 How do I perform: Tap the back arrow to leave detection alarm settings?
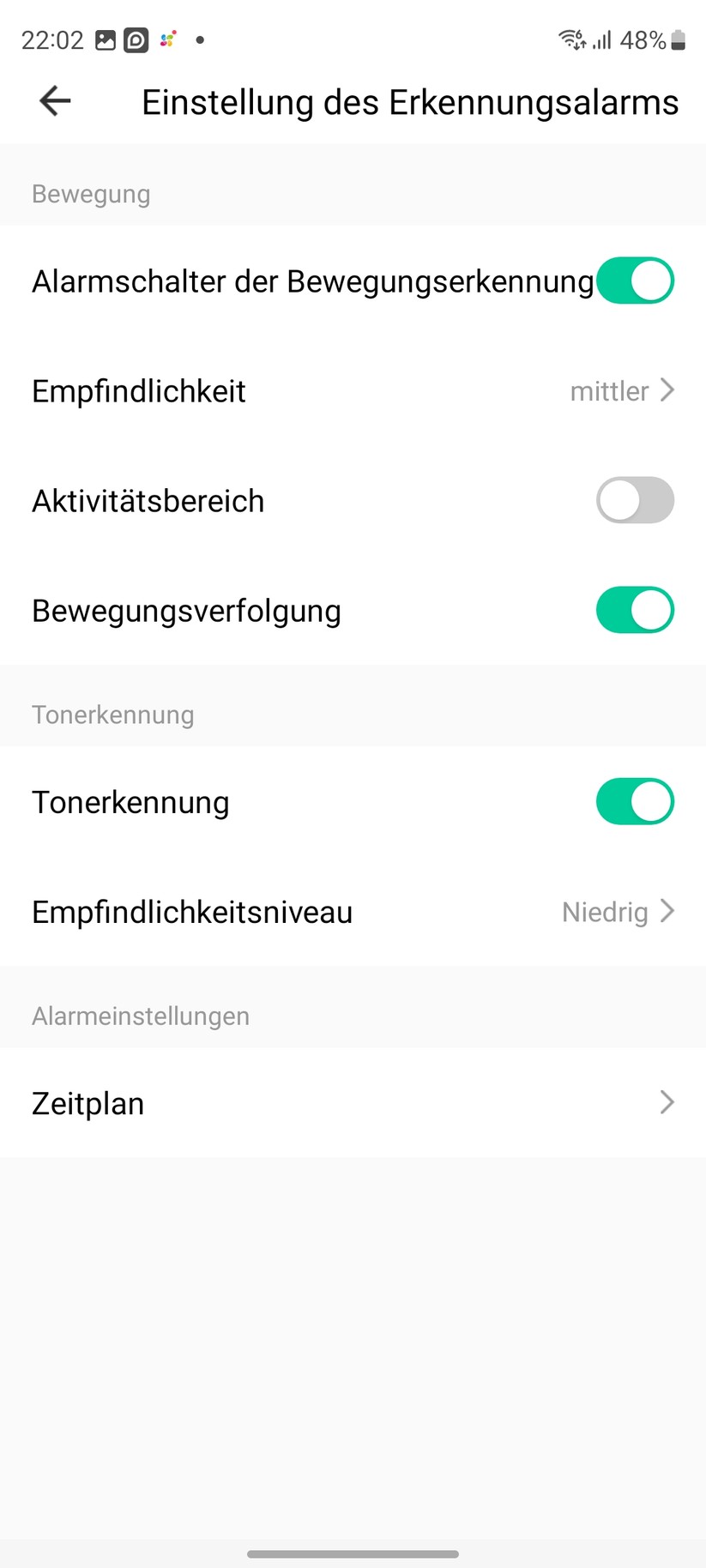[54, 100]
